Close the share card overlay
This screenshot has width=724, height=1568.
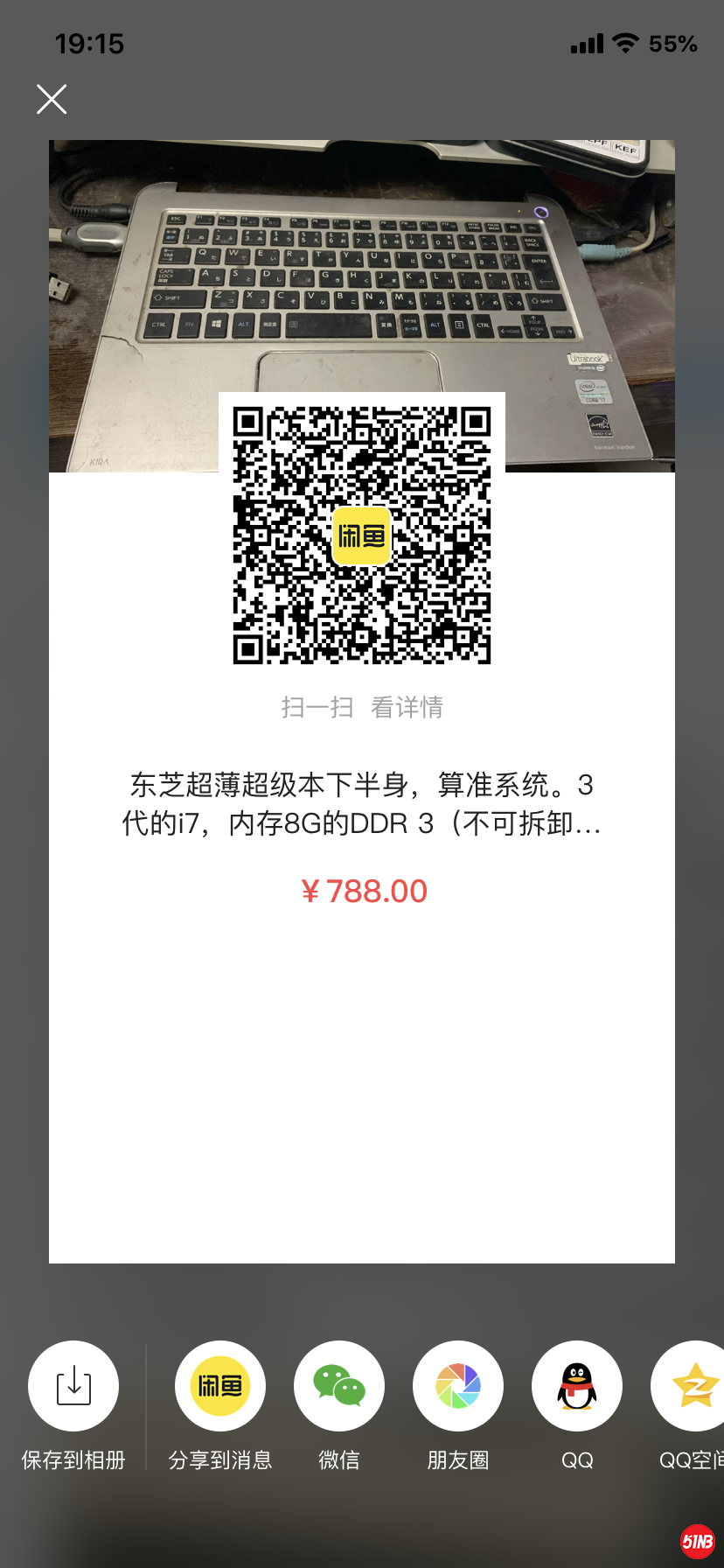click(52, 100)
